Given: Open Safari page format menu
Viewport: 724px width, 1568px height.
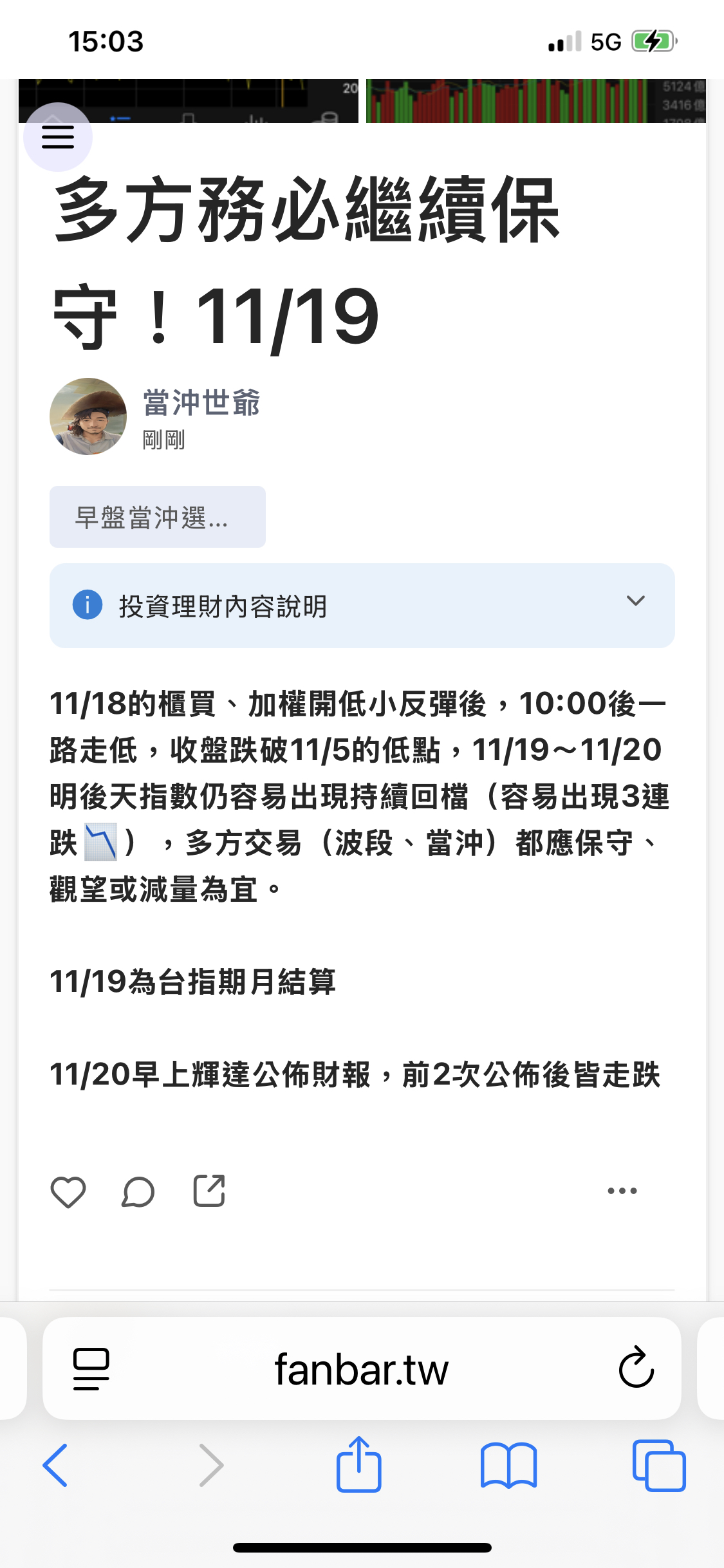Looking at the screenshot, I should point(91,1368).
